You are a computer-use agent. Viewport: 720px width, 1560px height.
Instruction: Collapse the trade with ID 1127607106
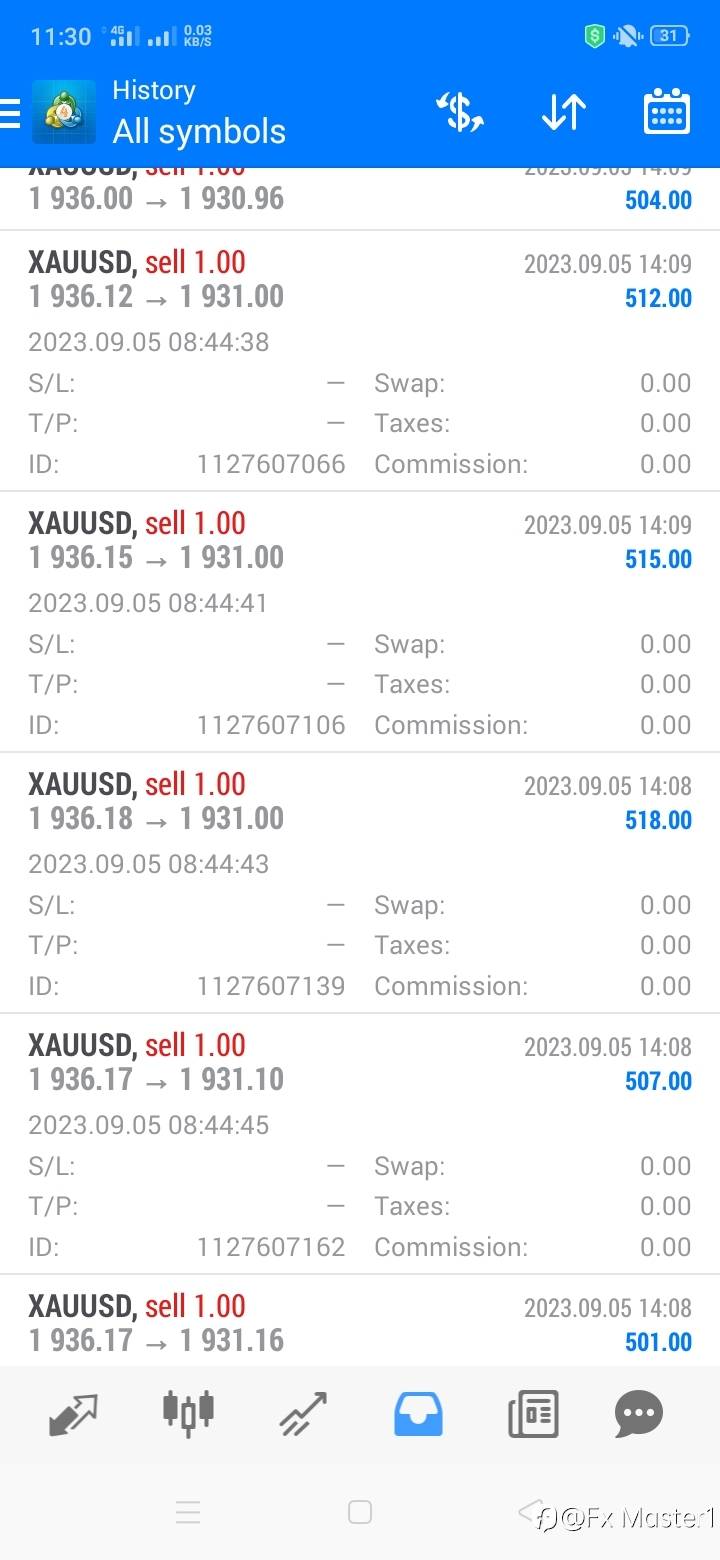(x=360, y=541)
